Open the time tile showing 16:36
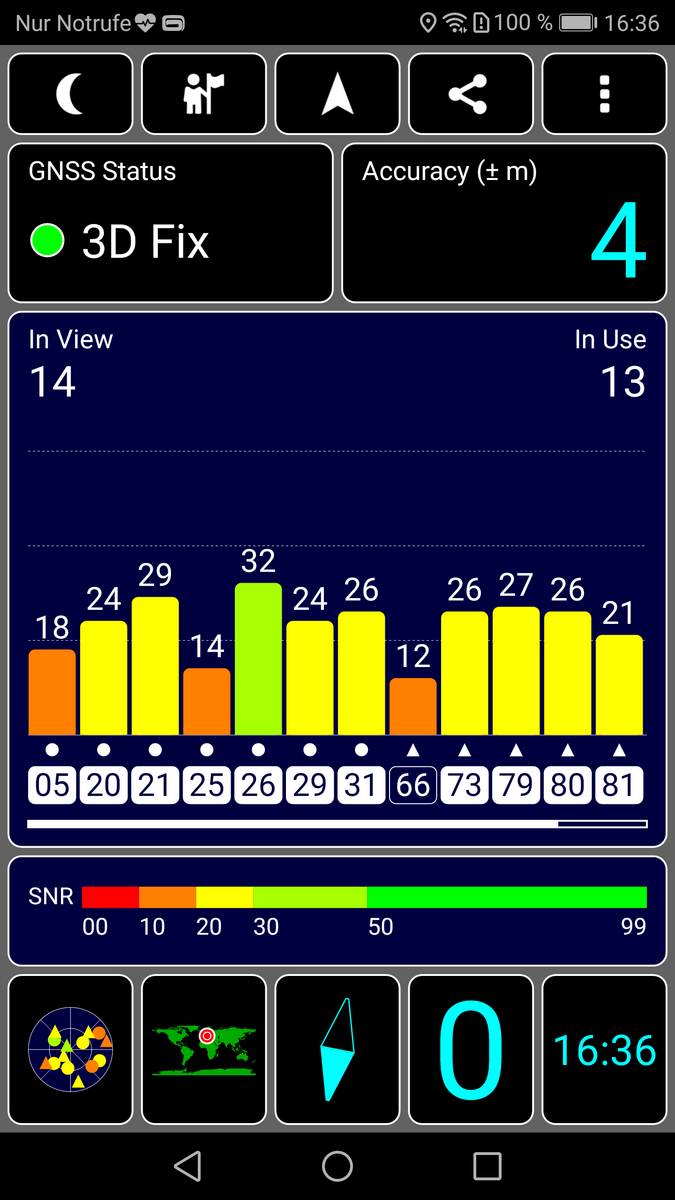The width and height of the screenshot is (675, 1200). [604, 1049]
